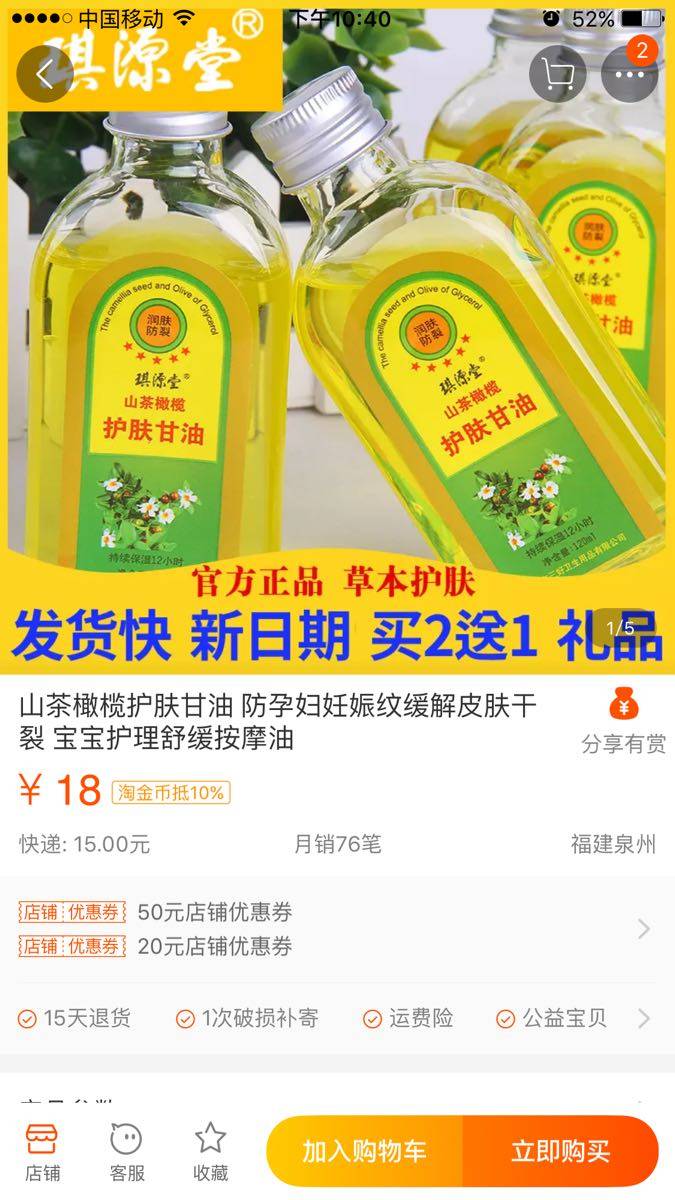
Task: Open the shopping cart
Action: tap(557, 74)
